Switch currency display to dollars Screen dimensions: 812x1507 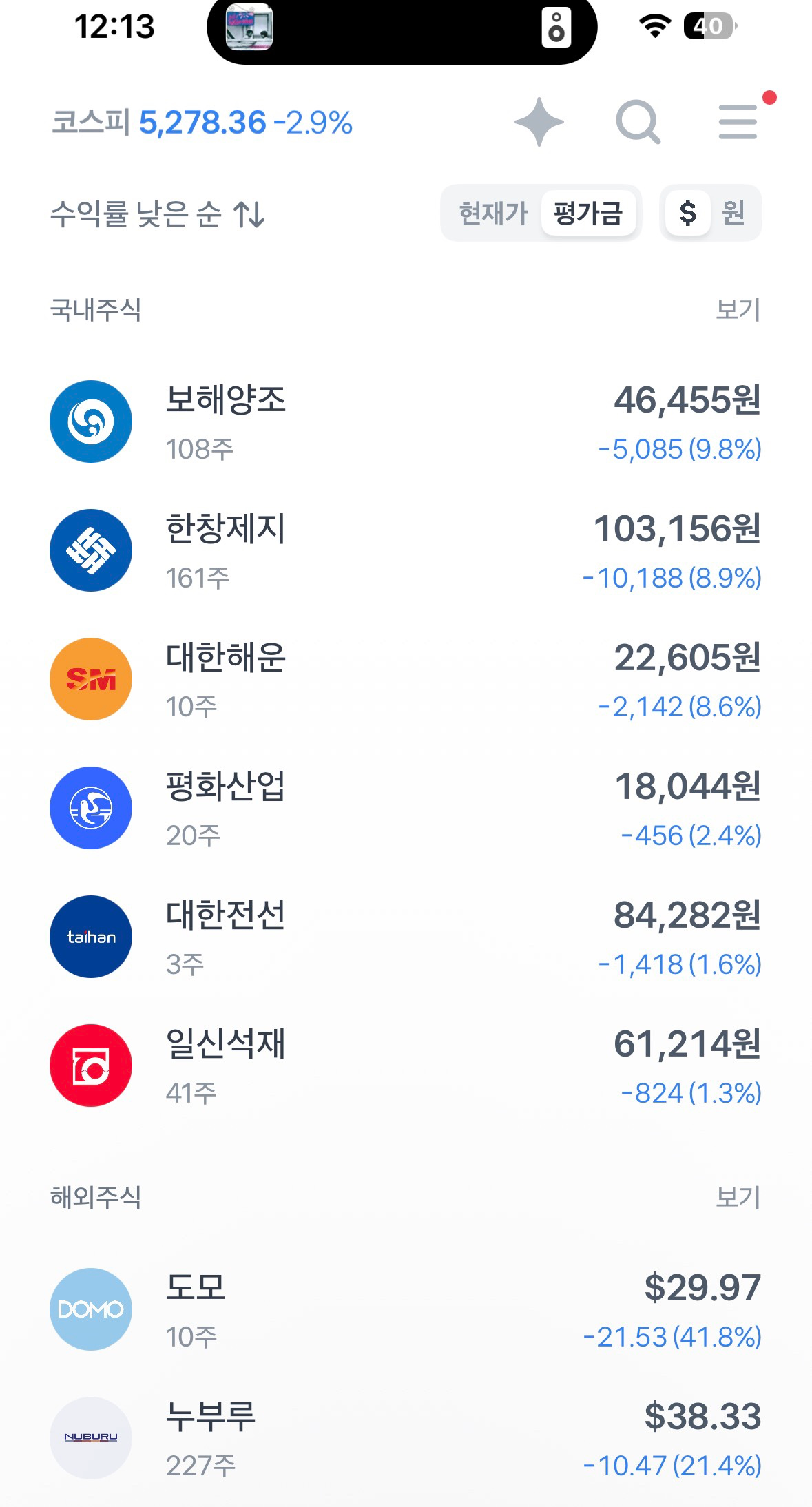coord(687,213)
